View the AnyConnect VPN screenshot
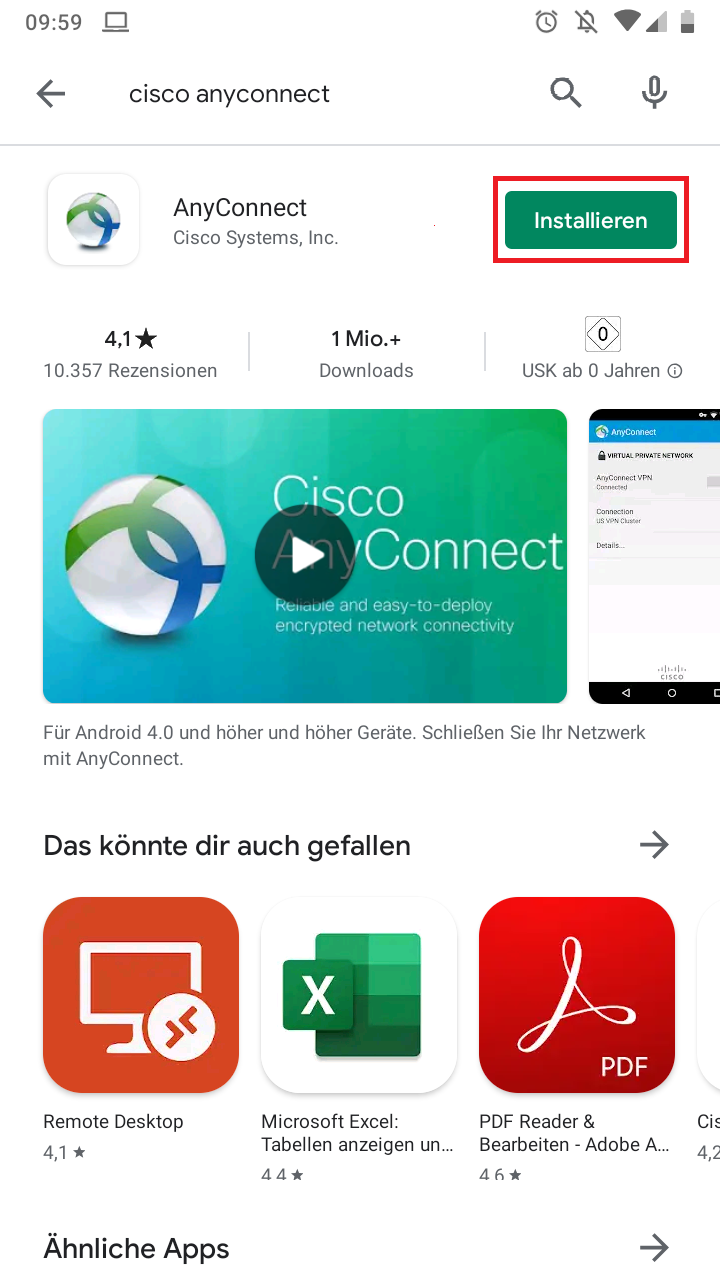The height and width of the screenshot is (1280, 720). pyautogui.click(x=654, y=556)
